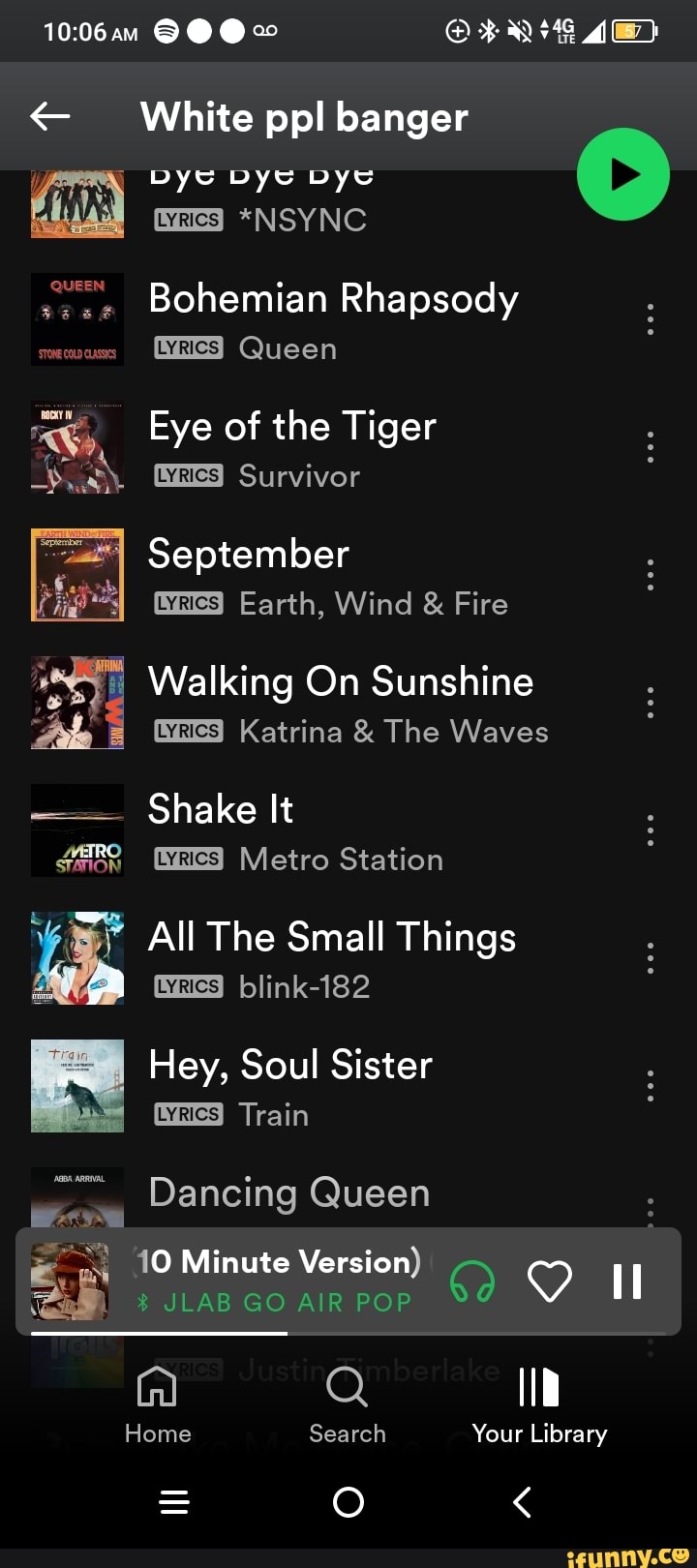The image size is (697, 1568).
Task: Go back from White ppl banger playlist
Action: (x=50, y=117)
